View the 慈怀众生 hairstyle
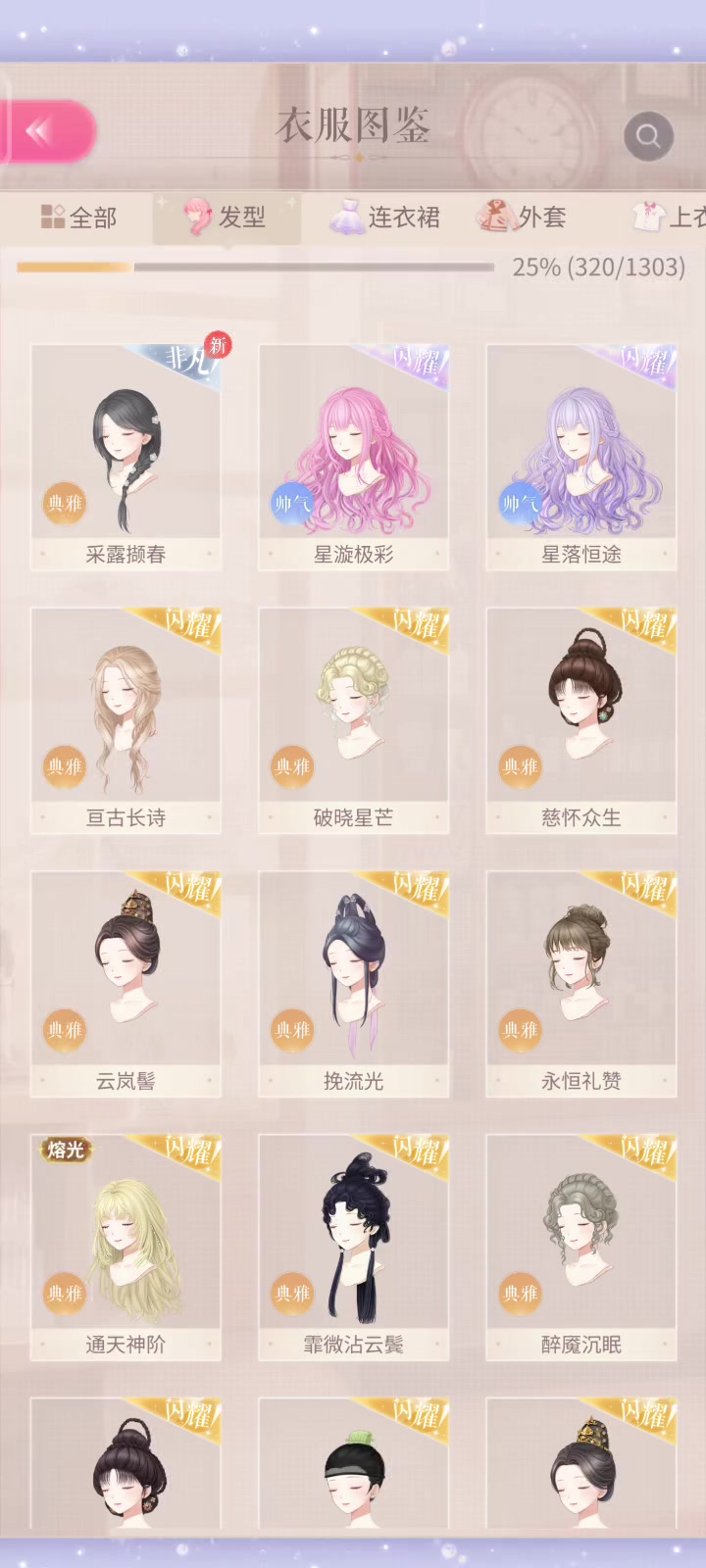The height and width of the screenshot is (1568, 706). [x=581, y=719]
